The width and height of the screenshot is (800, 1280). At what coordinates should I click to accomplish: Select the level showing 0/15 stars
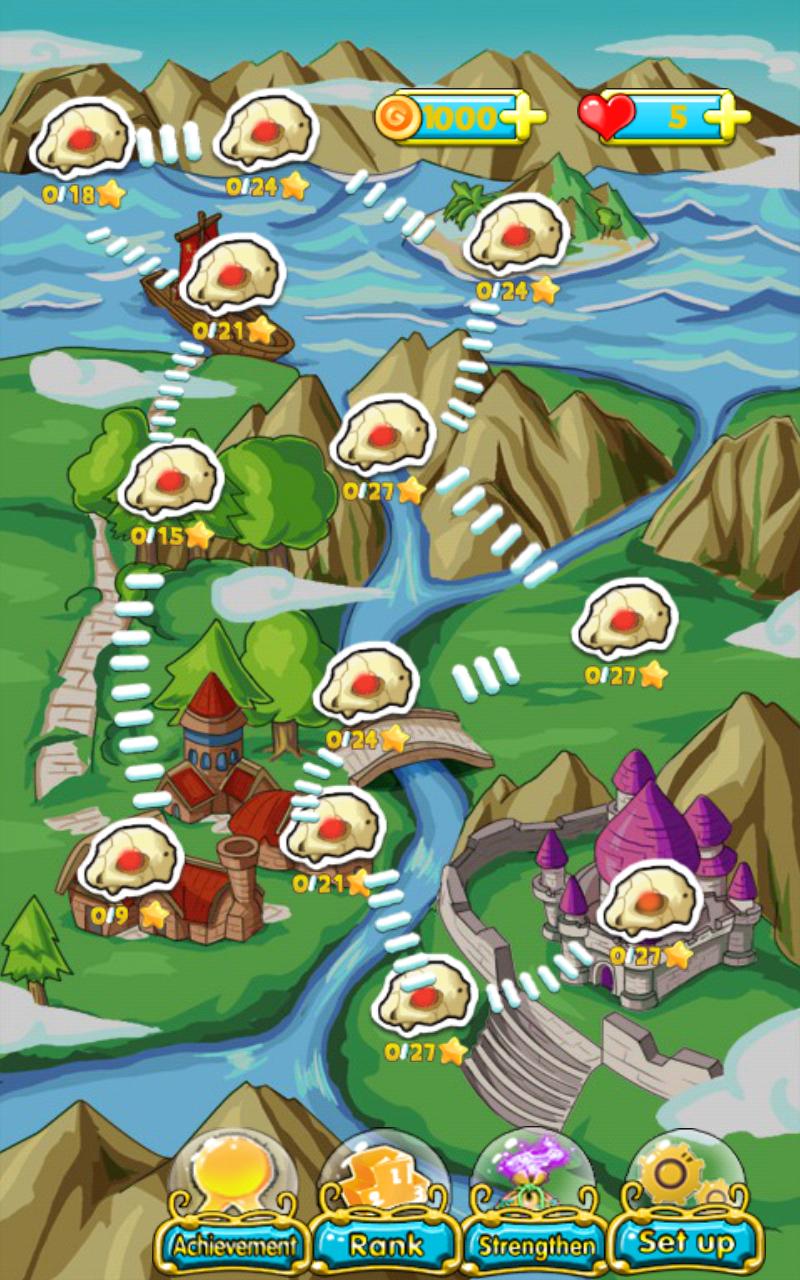click(x=171, y=480)
